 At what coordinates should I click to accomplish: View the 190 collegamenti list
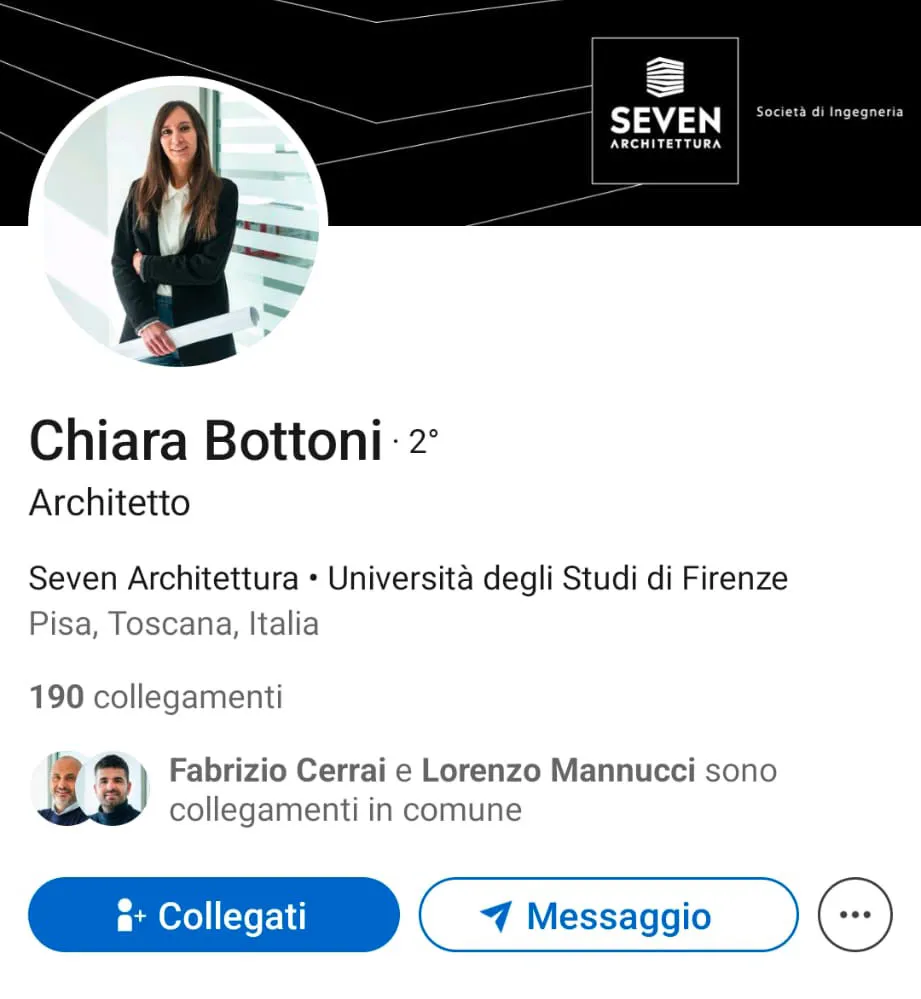tap(155, 697)
